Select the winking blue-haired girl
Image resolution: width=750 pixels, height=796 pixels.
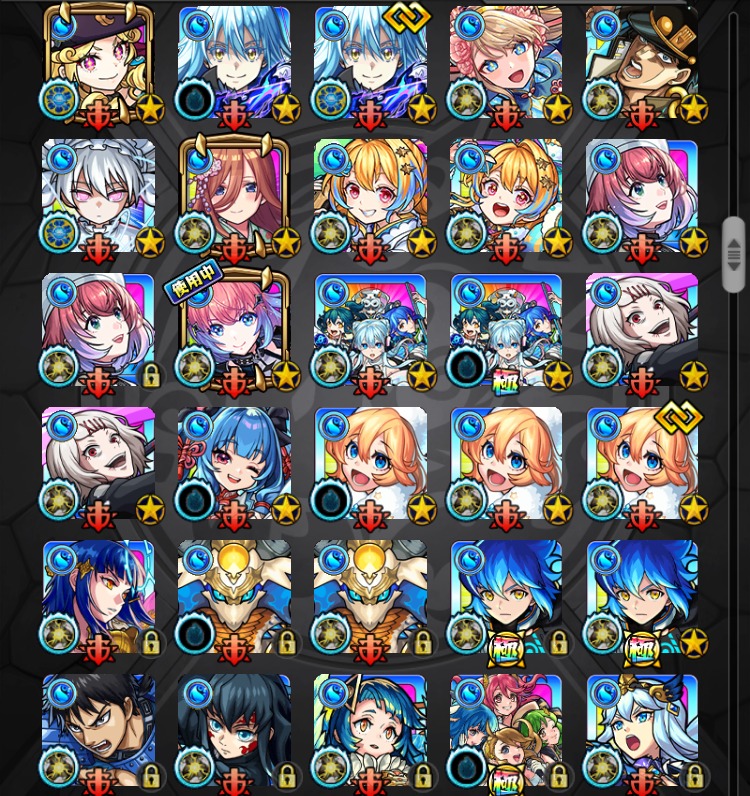click(x=234, y=465)
